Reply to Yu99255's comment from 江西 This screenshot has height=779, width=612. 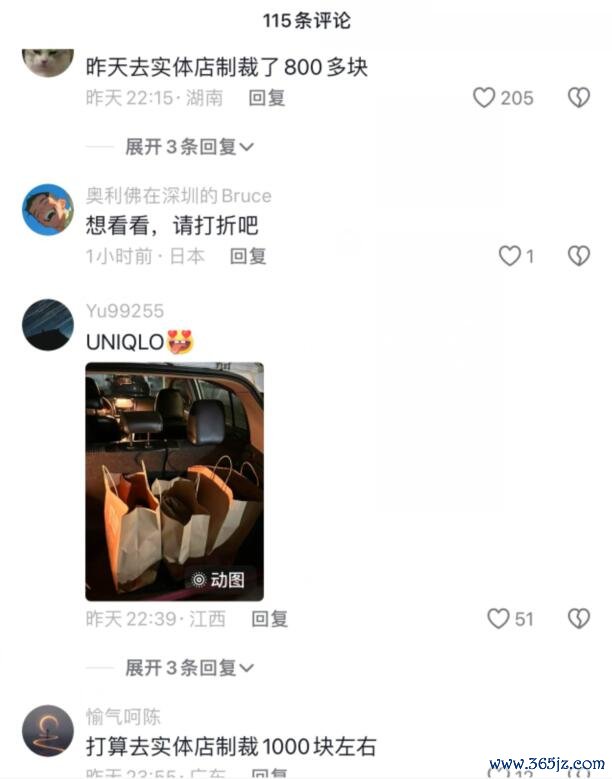pos(269,619)
